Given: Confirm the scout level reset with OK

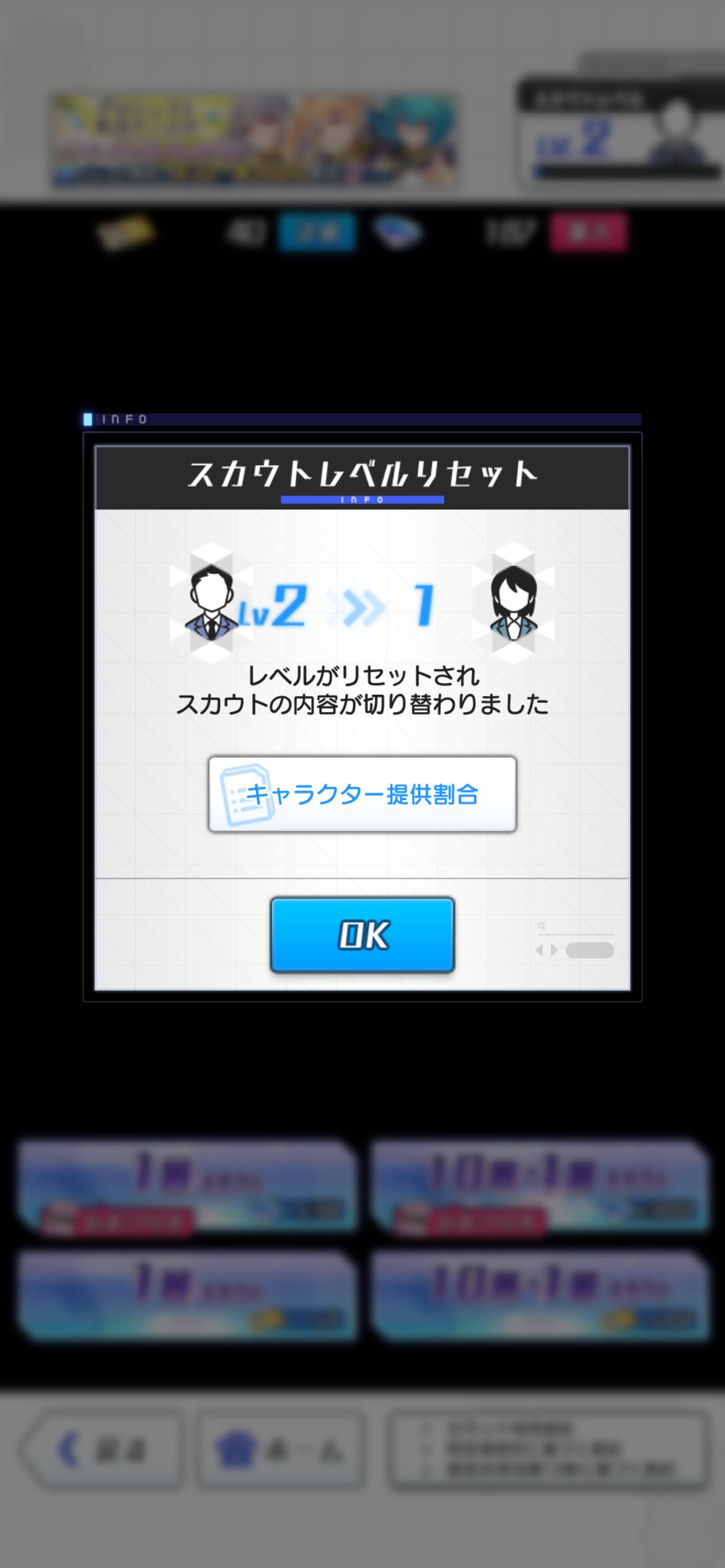Looking at the screenshot, I should tap(362, 934).
